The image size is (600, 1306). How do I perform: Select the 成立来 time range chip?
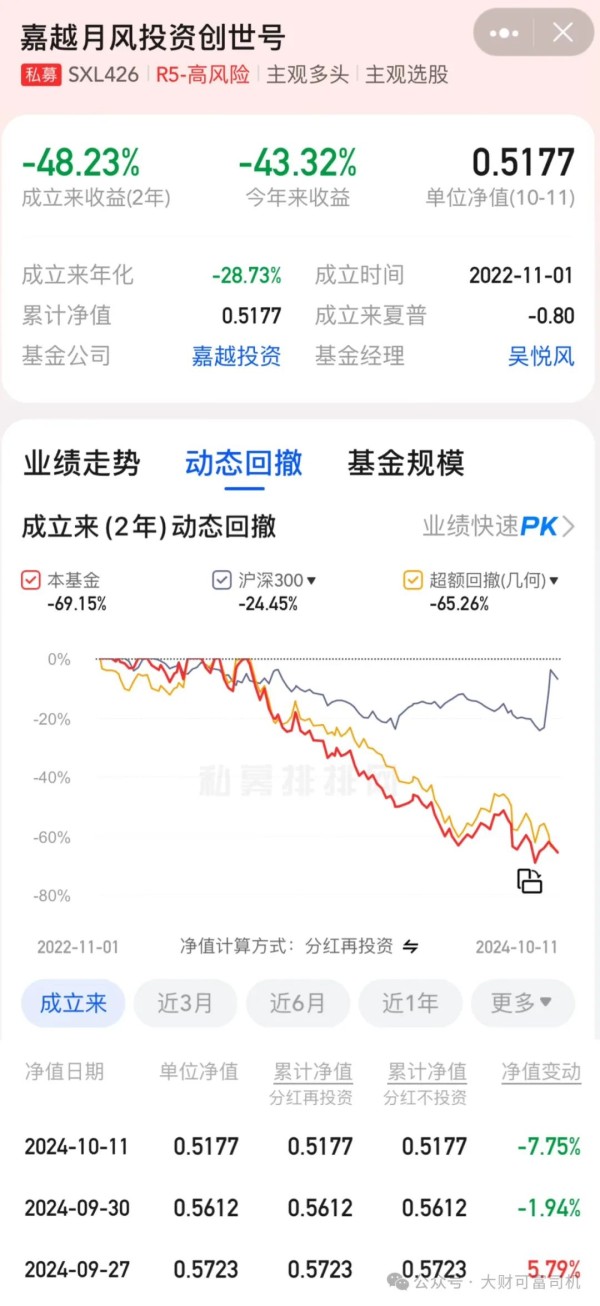73,1003
